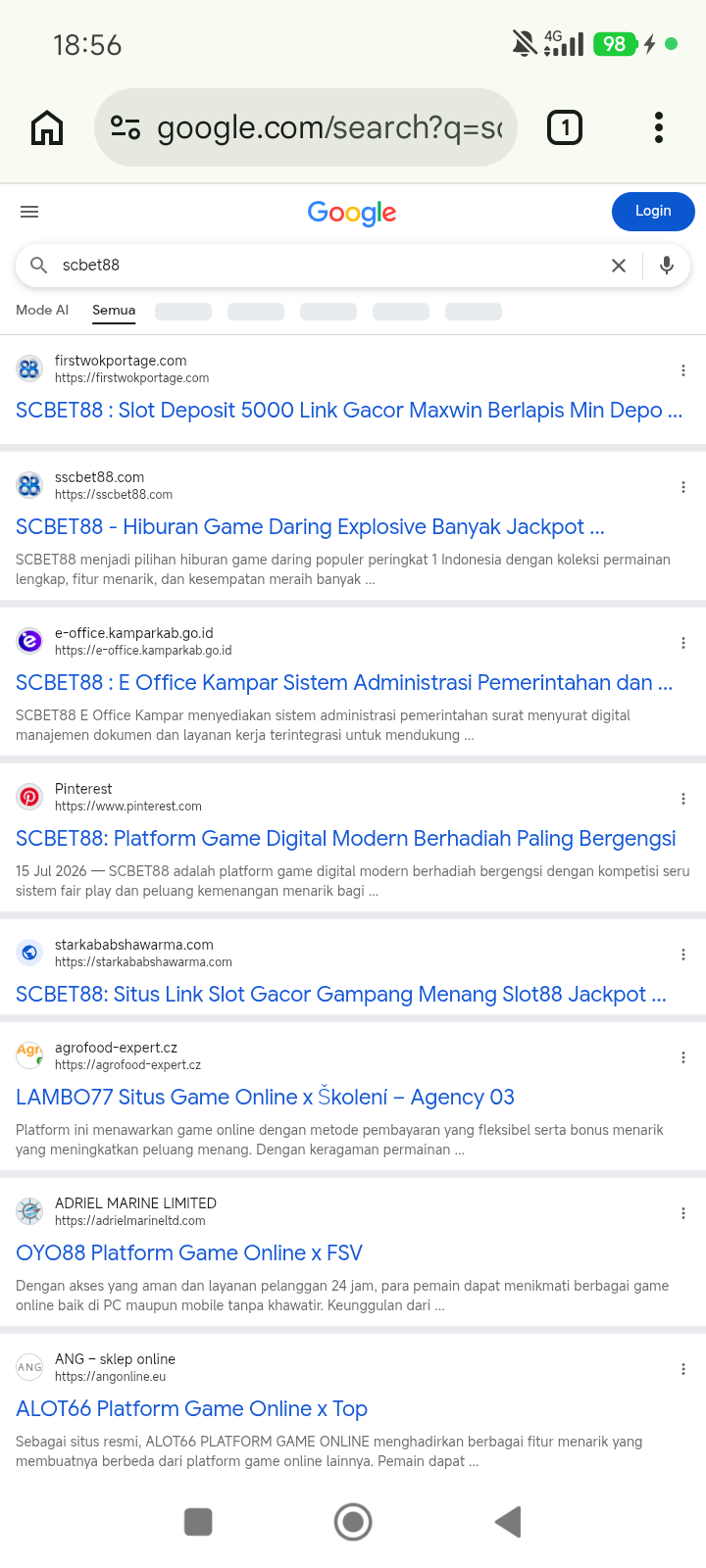Open more options for the sscbet88.com result
706x1568 pixels.
tap(683, 487)
